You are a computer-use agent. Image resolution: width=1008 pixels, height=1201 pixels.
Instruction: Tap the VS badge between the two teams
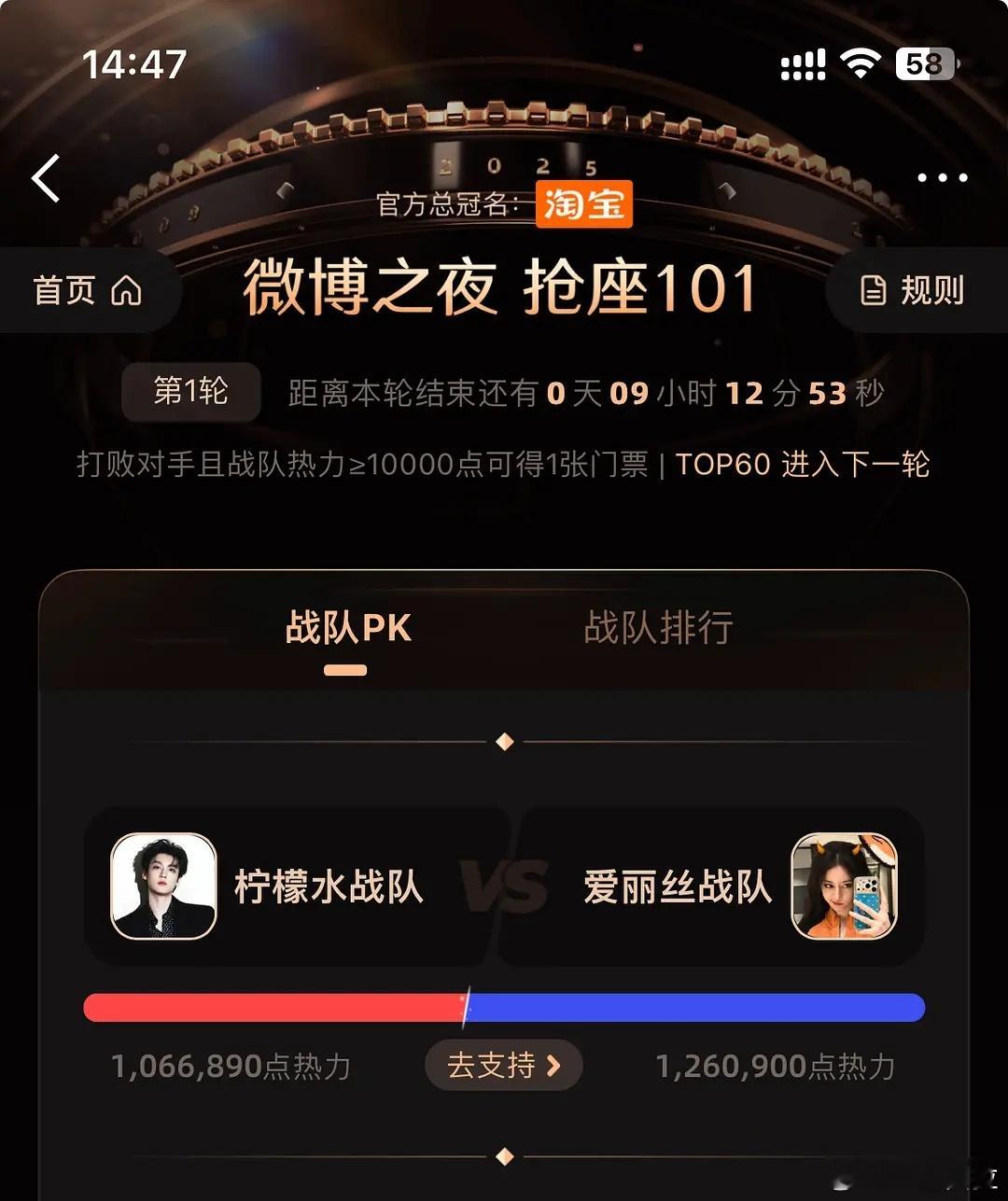click(504, 888)
